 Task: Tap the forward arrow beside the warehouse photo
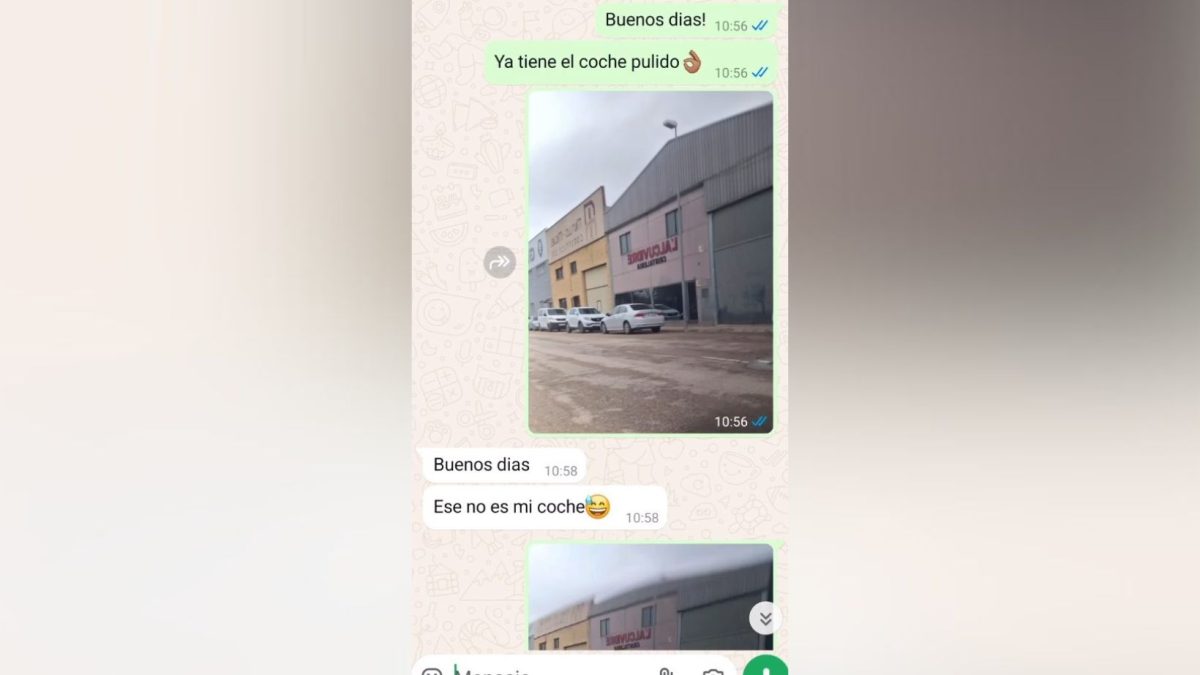499,263
